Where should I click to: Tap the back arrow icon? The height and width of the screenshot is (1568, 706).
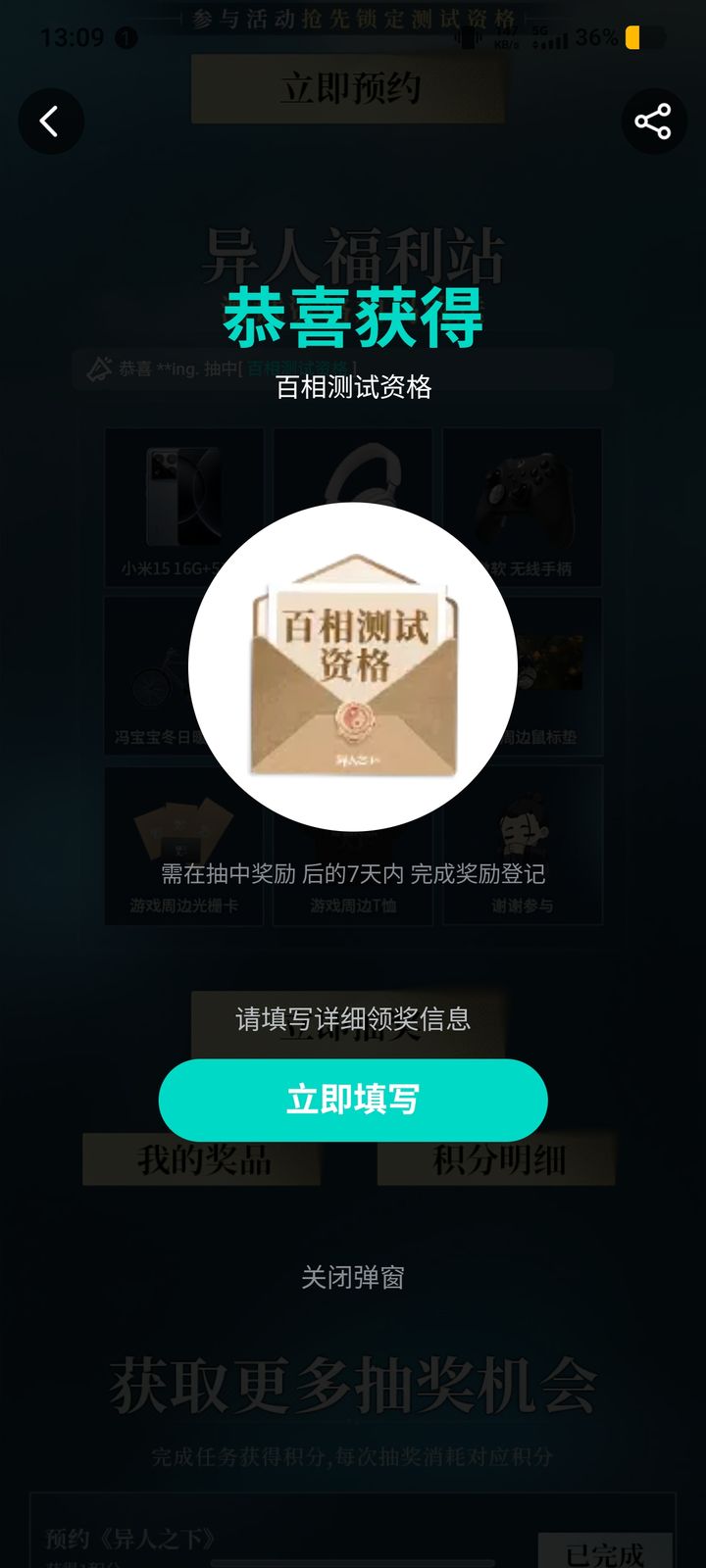(50, 120)
